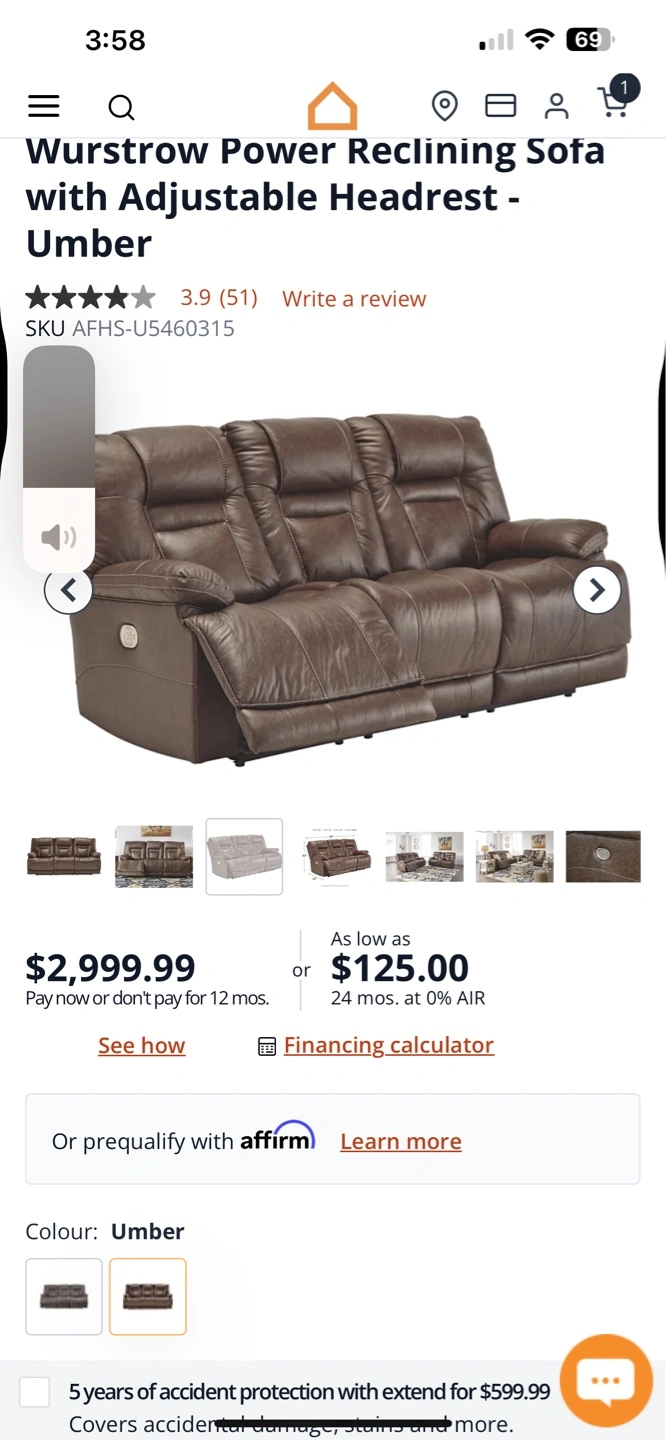Image resolution: width=666 pixels, height=1440 pixels.
Task: Show the next sofa image
Action: (597, 591)
